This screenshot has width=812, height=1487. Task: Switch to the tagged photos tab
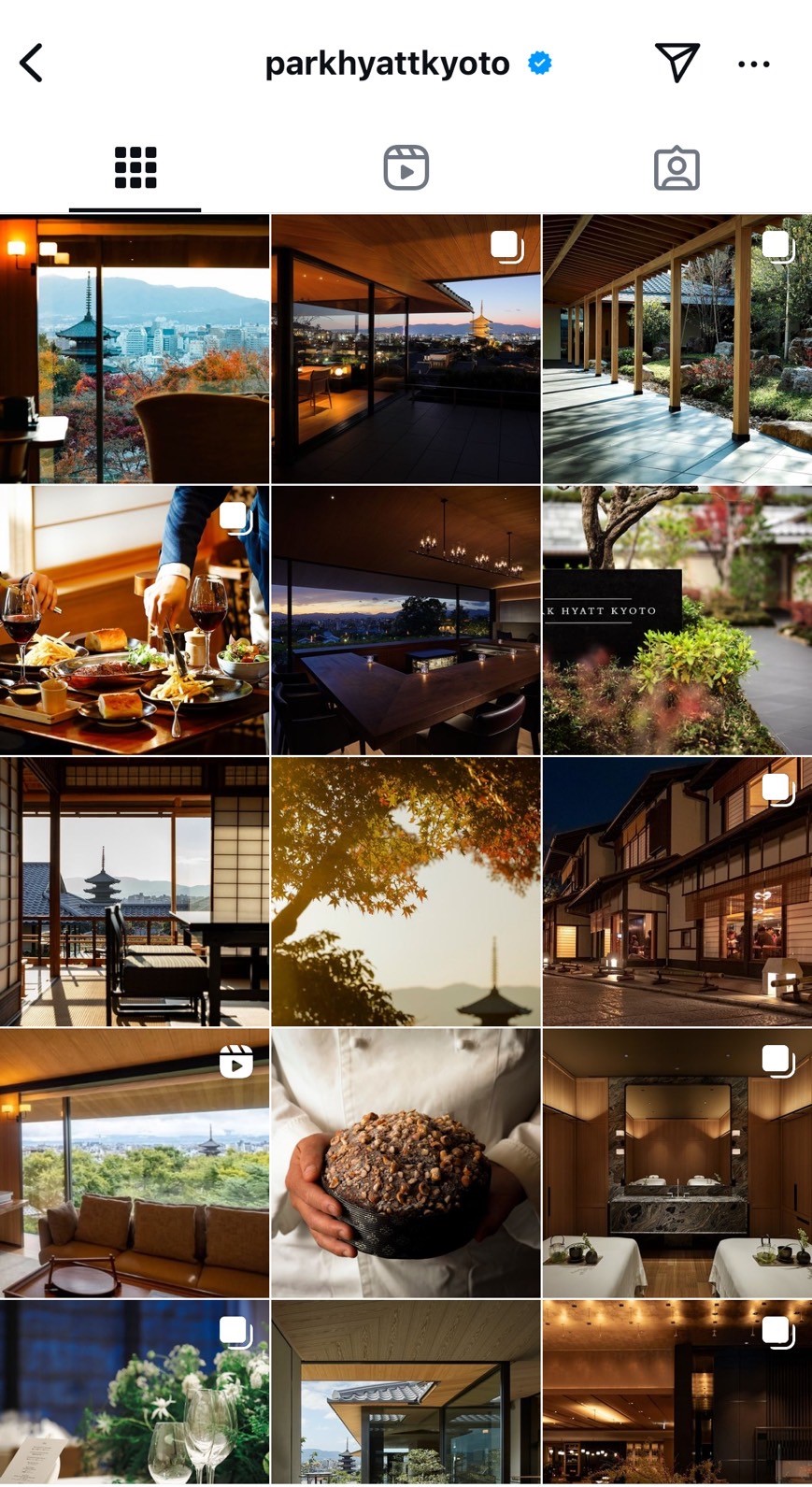coord(677,168)
